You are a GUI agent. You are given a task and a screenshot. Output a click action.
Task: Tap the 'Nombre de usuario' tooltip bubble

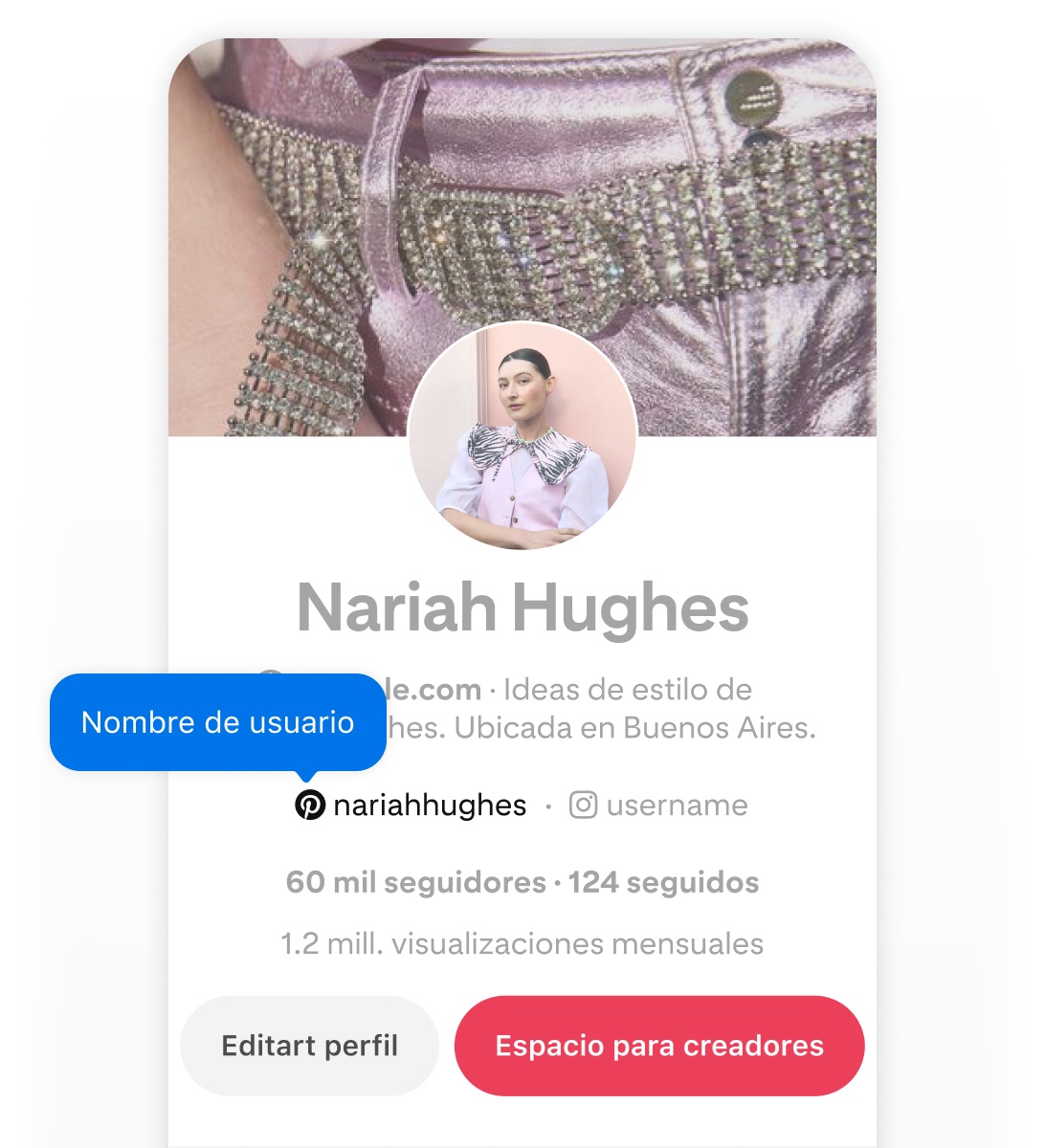[x=216, y=722]
